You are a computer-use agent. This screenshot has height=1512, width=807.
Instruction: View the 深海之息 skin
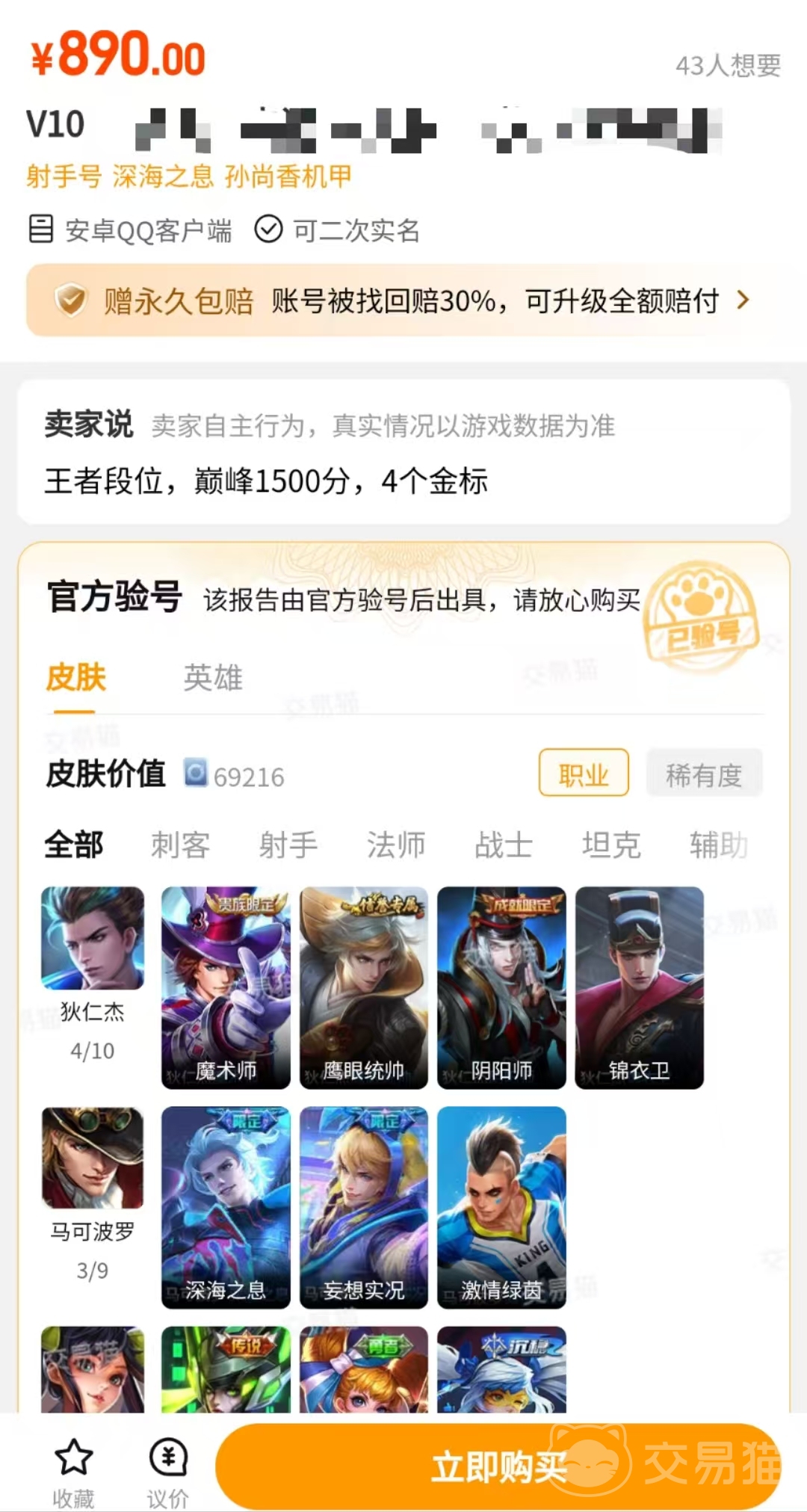(226, 1207)
